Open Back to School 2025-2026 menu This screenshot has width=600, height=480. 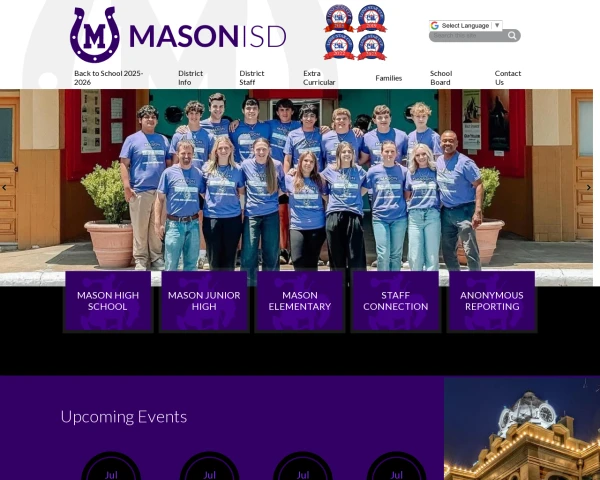108,77
